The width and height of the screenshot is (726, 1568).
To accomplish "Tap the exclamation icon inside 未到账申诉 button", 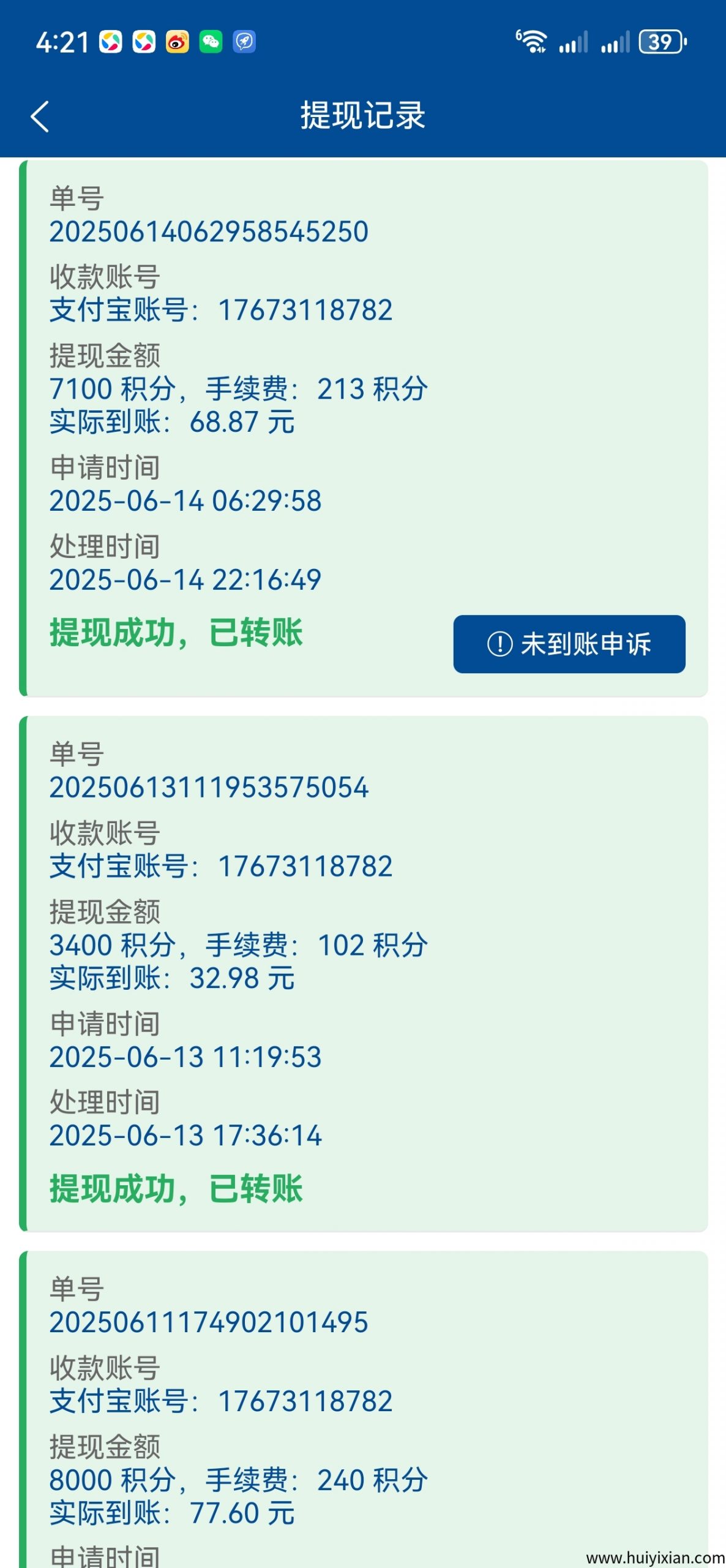I will pos(501,643).
